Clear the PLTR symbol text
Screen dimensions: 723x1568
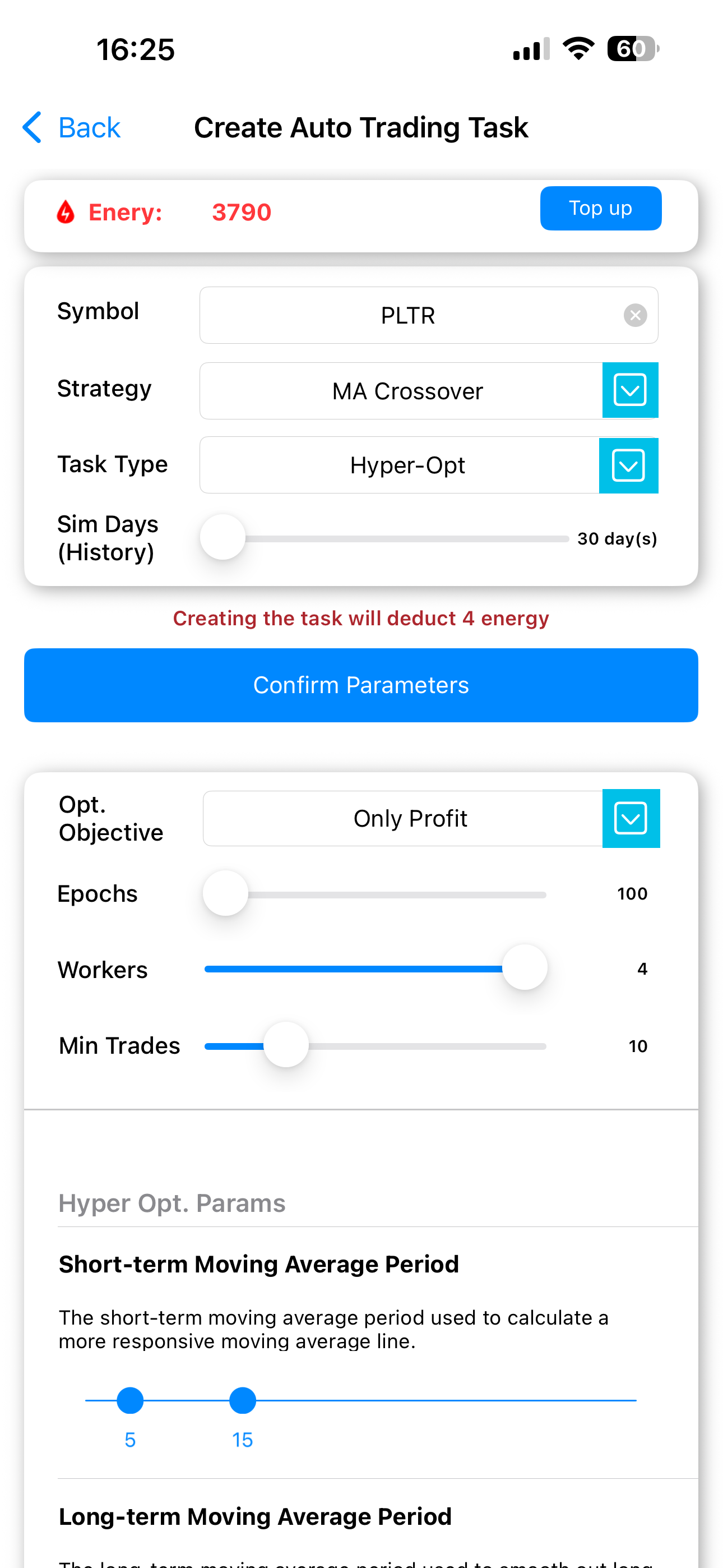point(635,315)
